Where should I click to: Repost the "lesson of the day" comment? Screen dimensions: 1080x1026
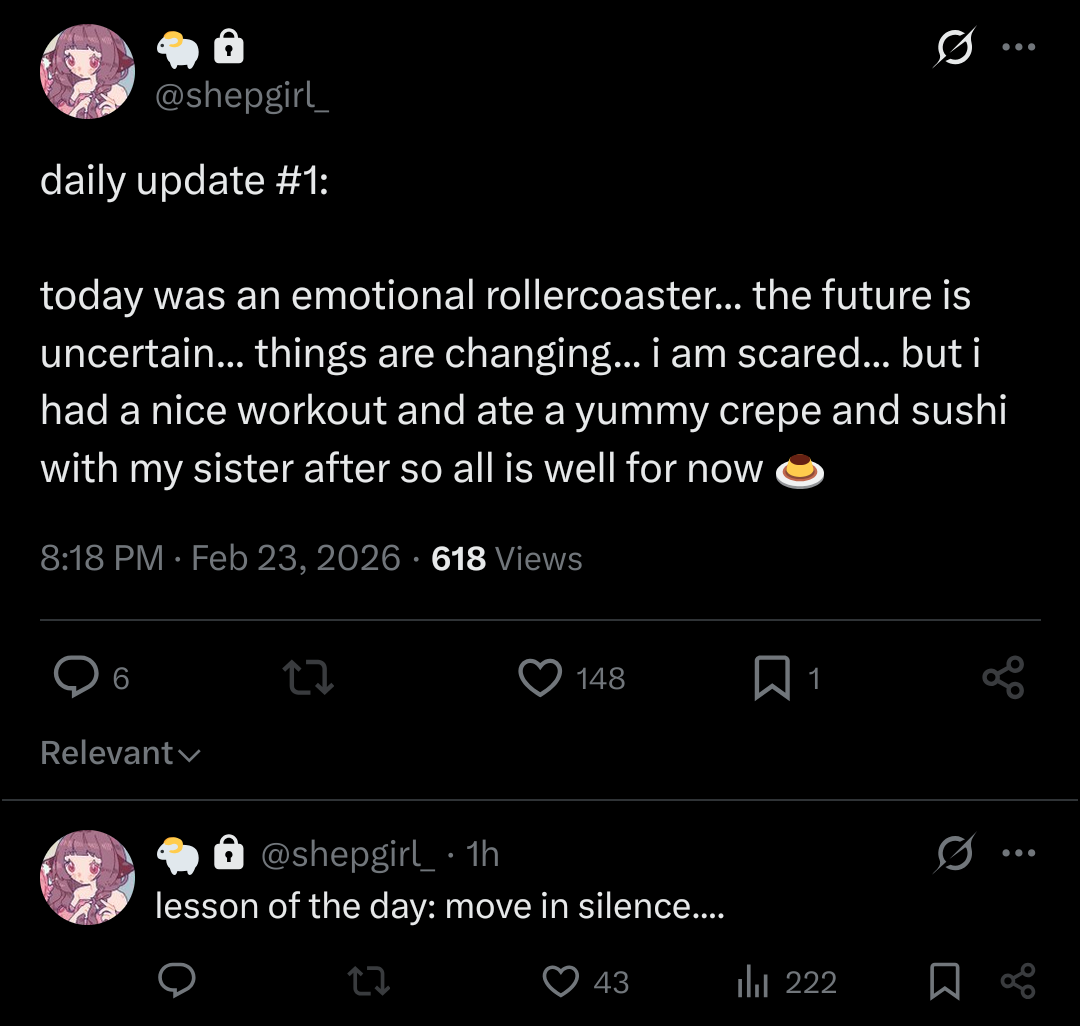[370, 982]
